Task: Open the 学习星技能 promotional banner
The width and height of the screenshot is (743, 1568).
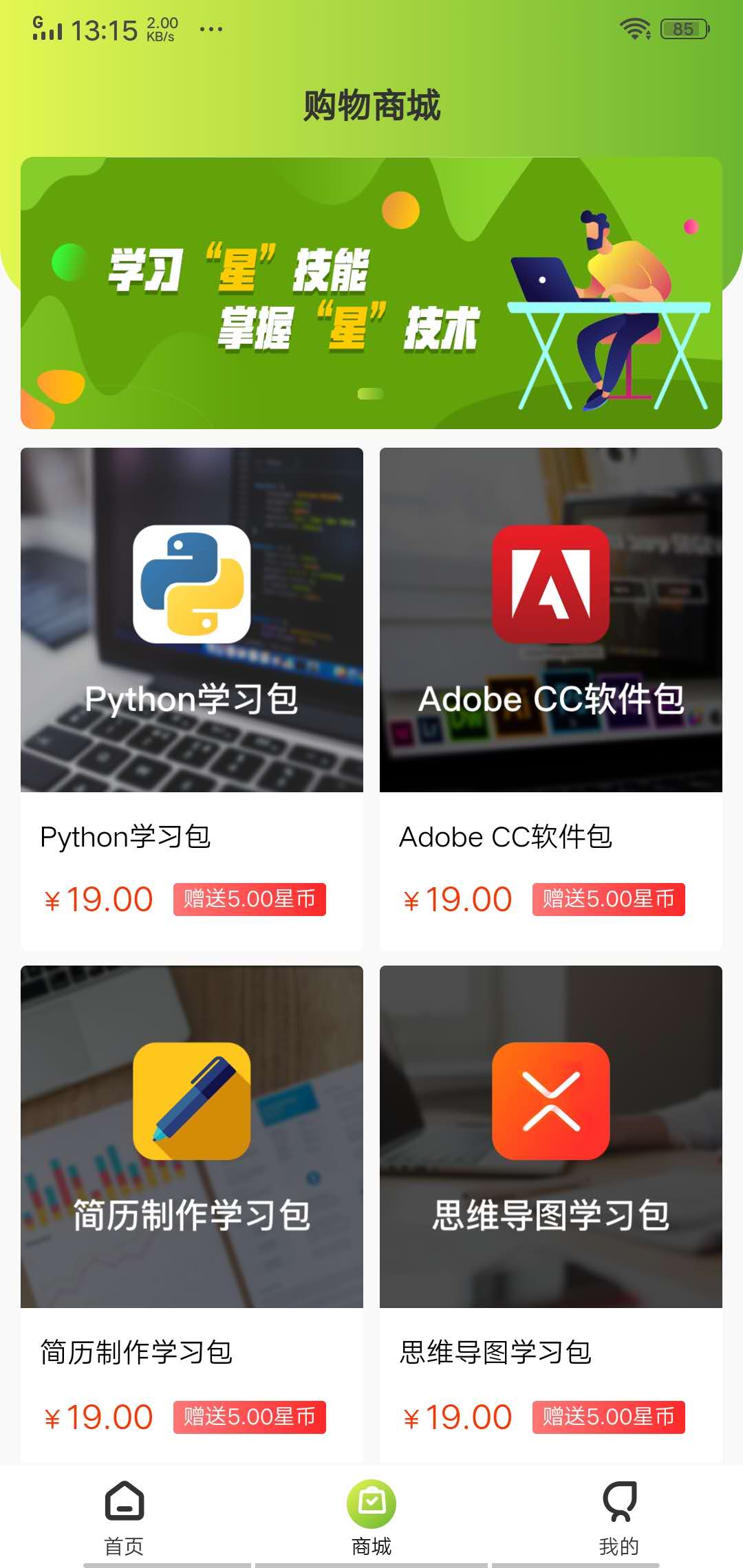Action: point(371,293)
